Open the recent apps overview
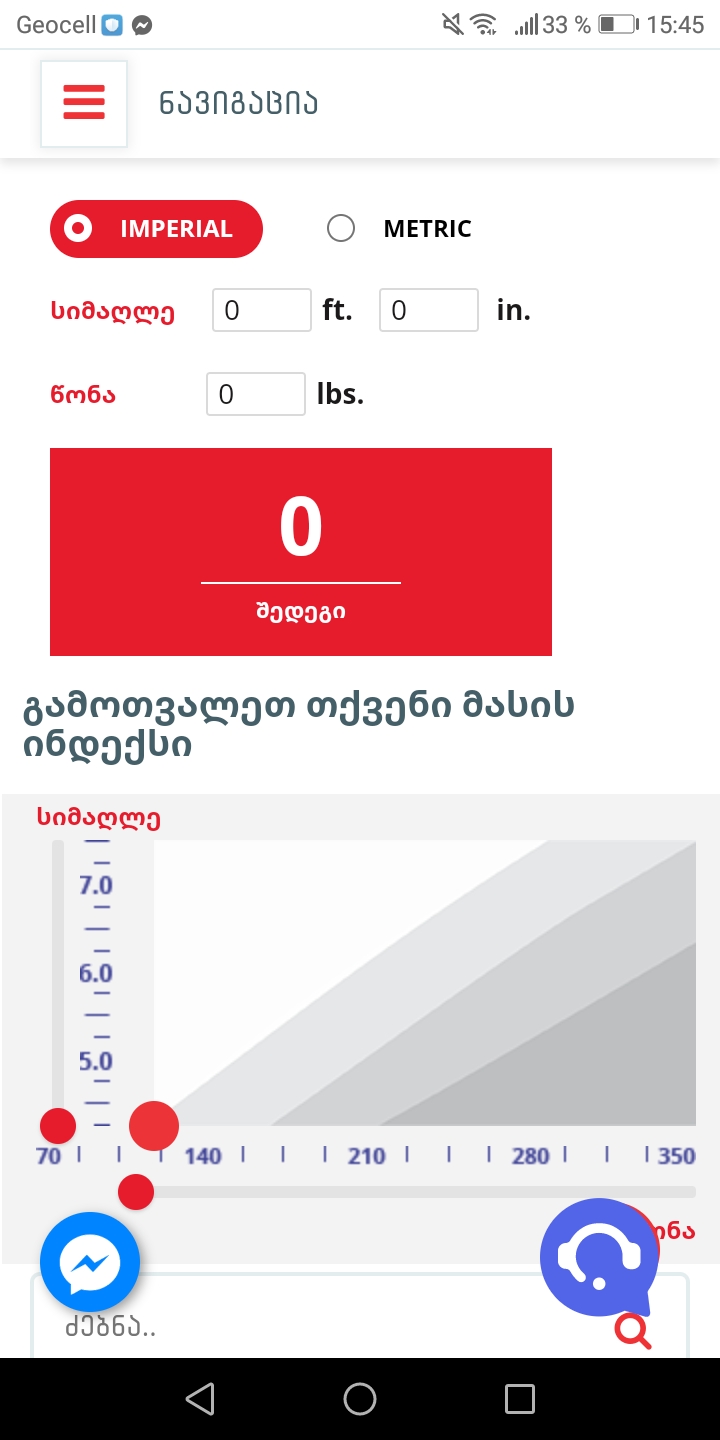Image resolution: width=720 pixels, height=1440 pixels. [519, 1399]
